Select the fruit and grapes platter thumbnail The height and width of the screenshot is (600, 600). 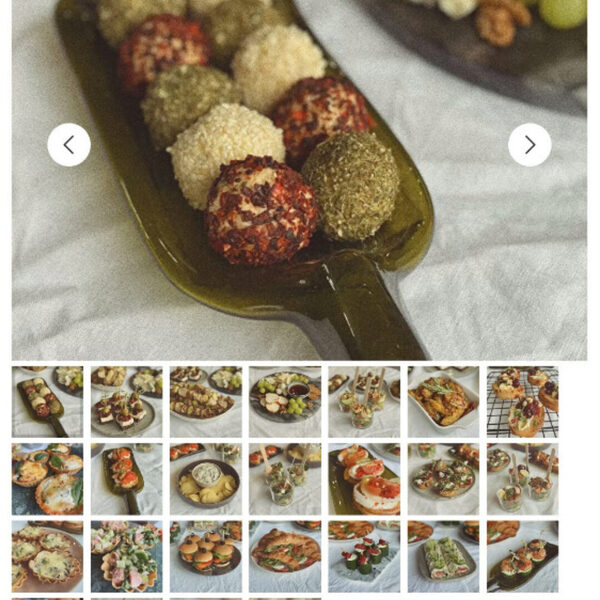[285, 402]
